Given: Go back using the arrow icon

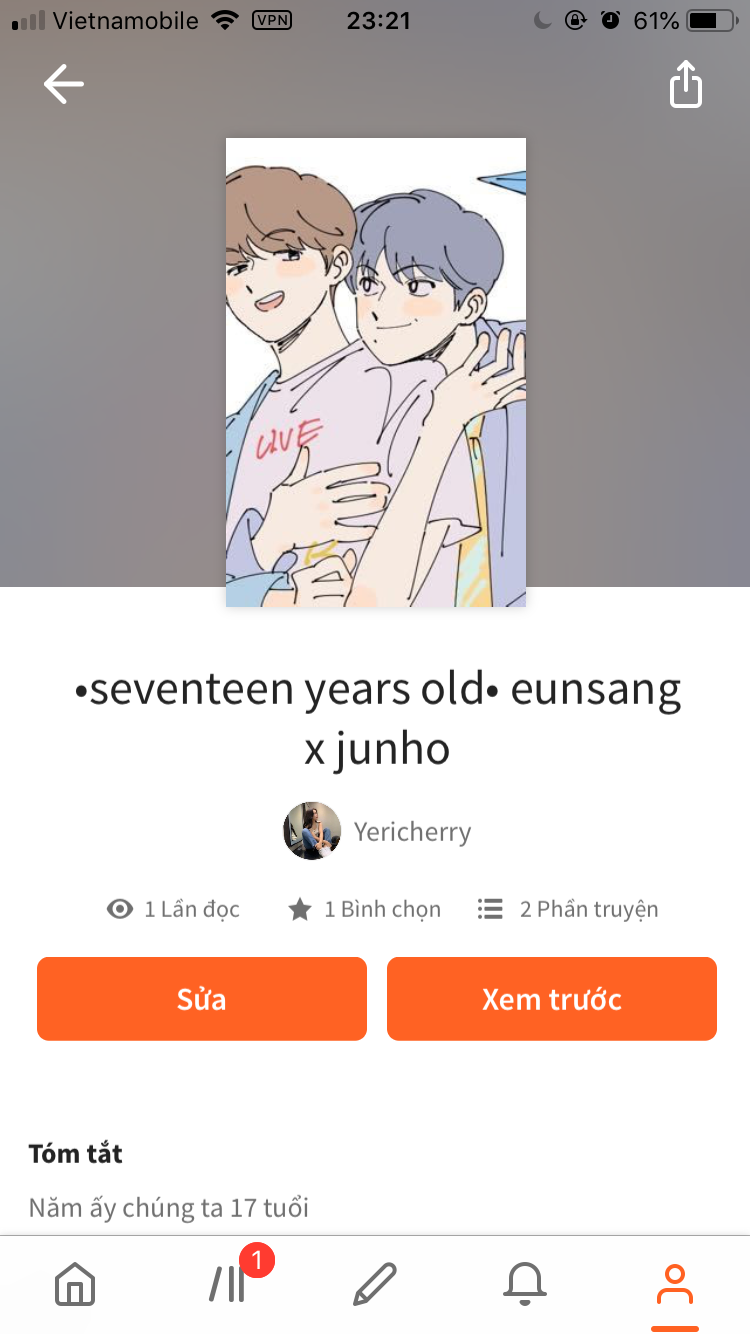Looking at the screenshot, I should (64, 85).
